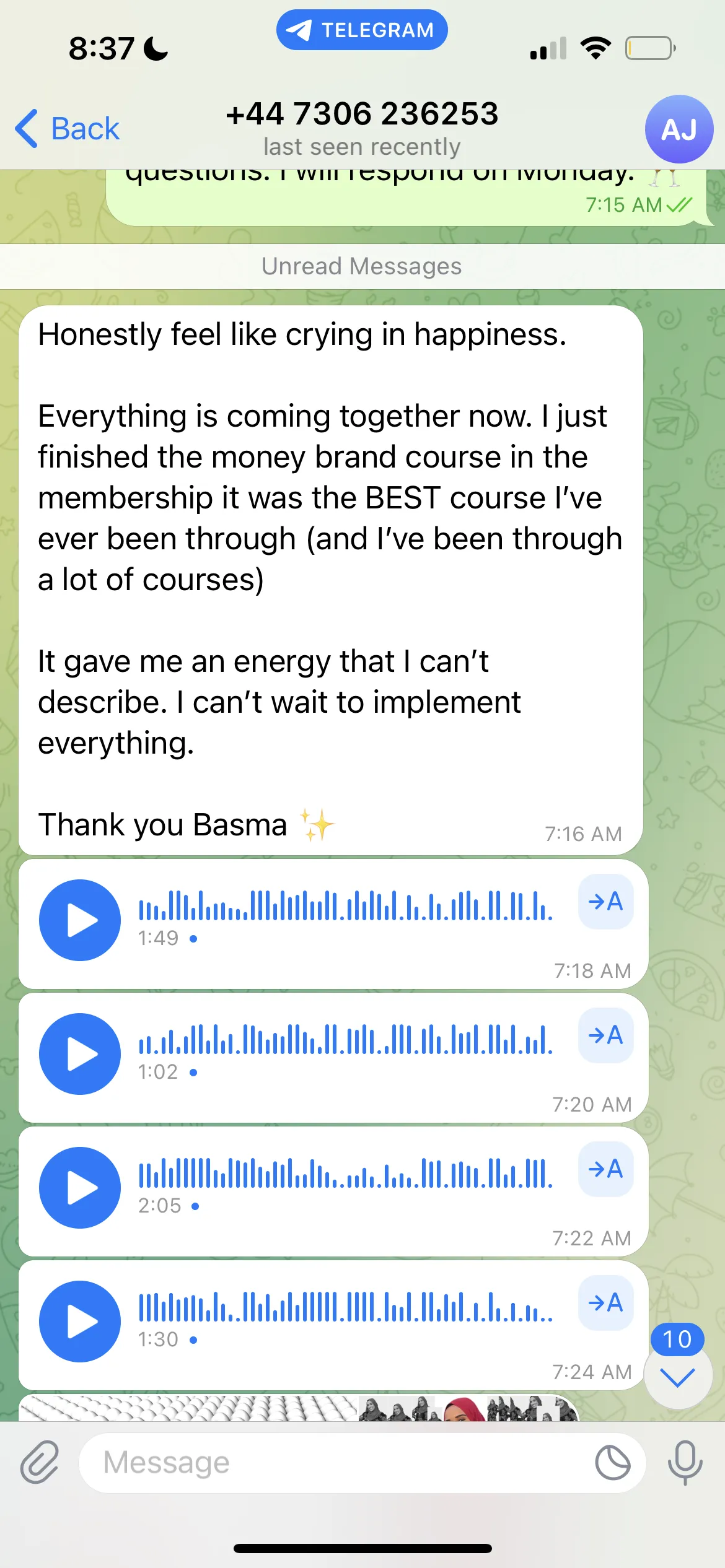This screenshot has width=725, height=1568.
Task: Transcribe the 7:18 AM voice message
Action: (x=605, y=902)
